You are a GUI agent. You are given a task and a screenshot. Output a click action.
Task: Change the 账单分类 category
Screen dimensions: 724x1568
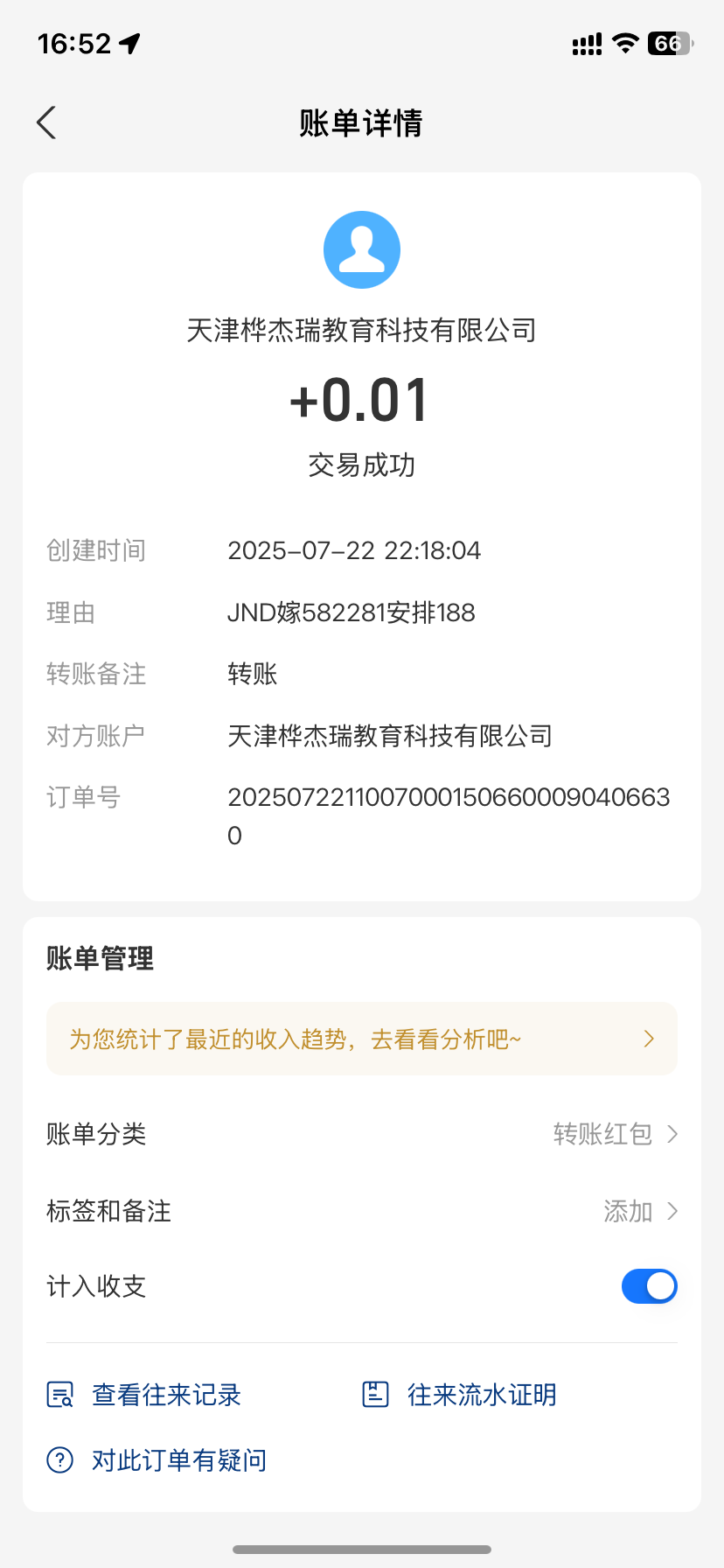(615, 1134)
